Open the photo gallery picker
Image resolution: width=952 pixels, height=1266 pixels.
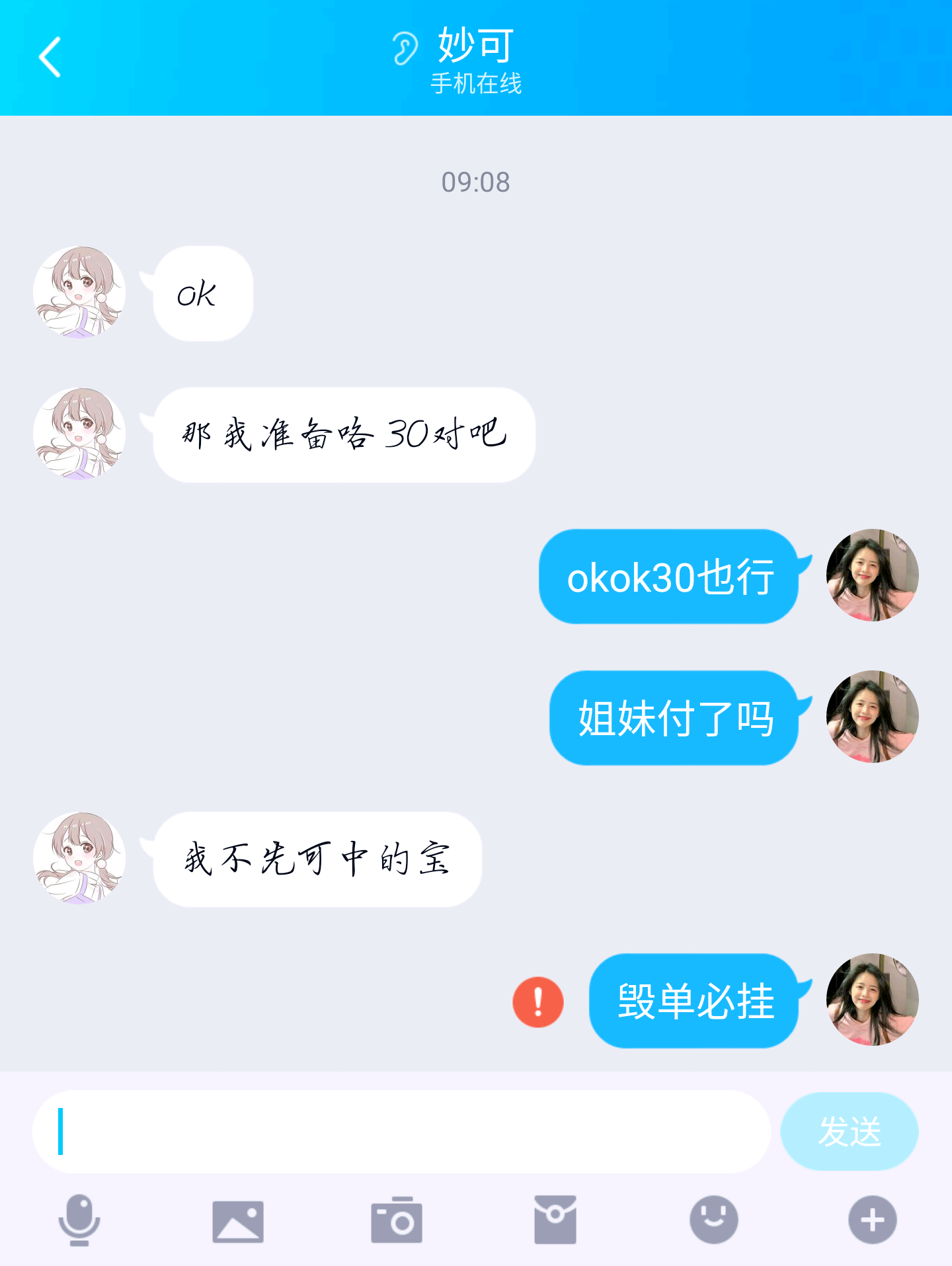point(238,1221)
